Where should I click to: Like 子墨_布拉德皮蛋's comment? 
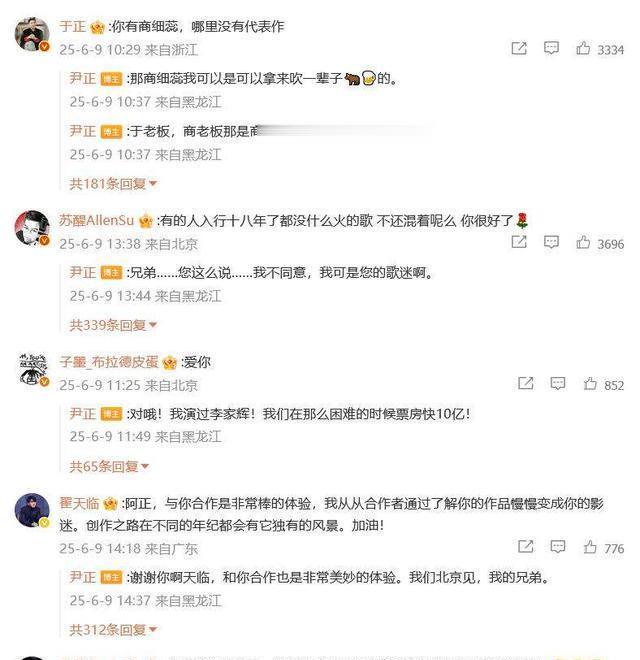pyautogui.click(x=590, y=384)
